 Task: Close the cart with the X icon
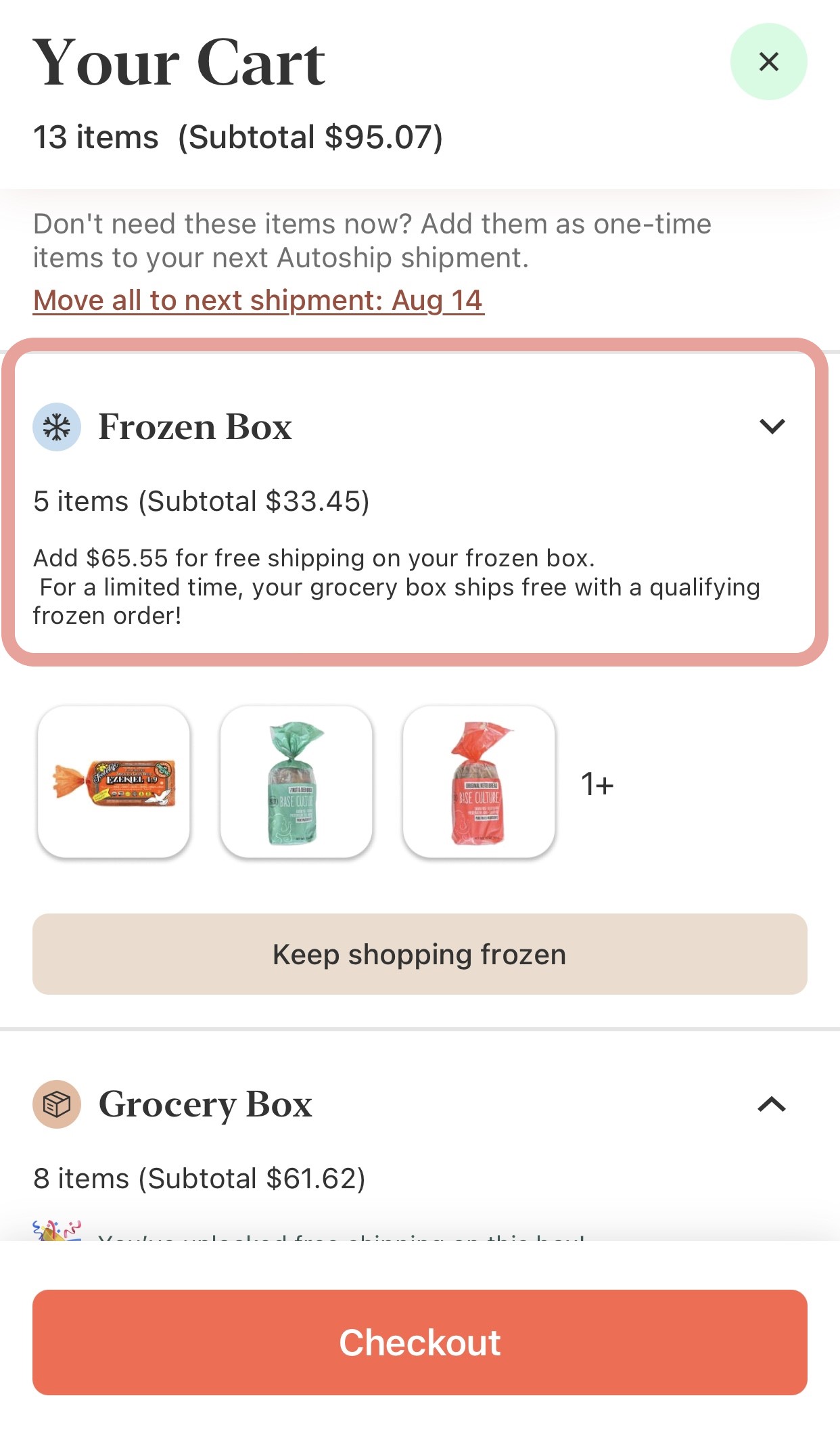click(768, 62)
